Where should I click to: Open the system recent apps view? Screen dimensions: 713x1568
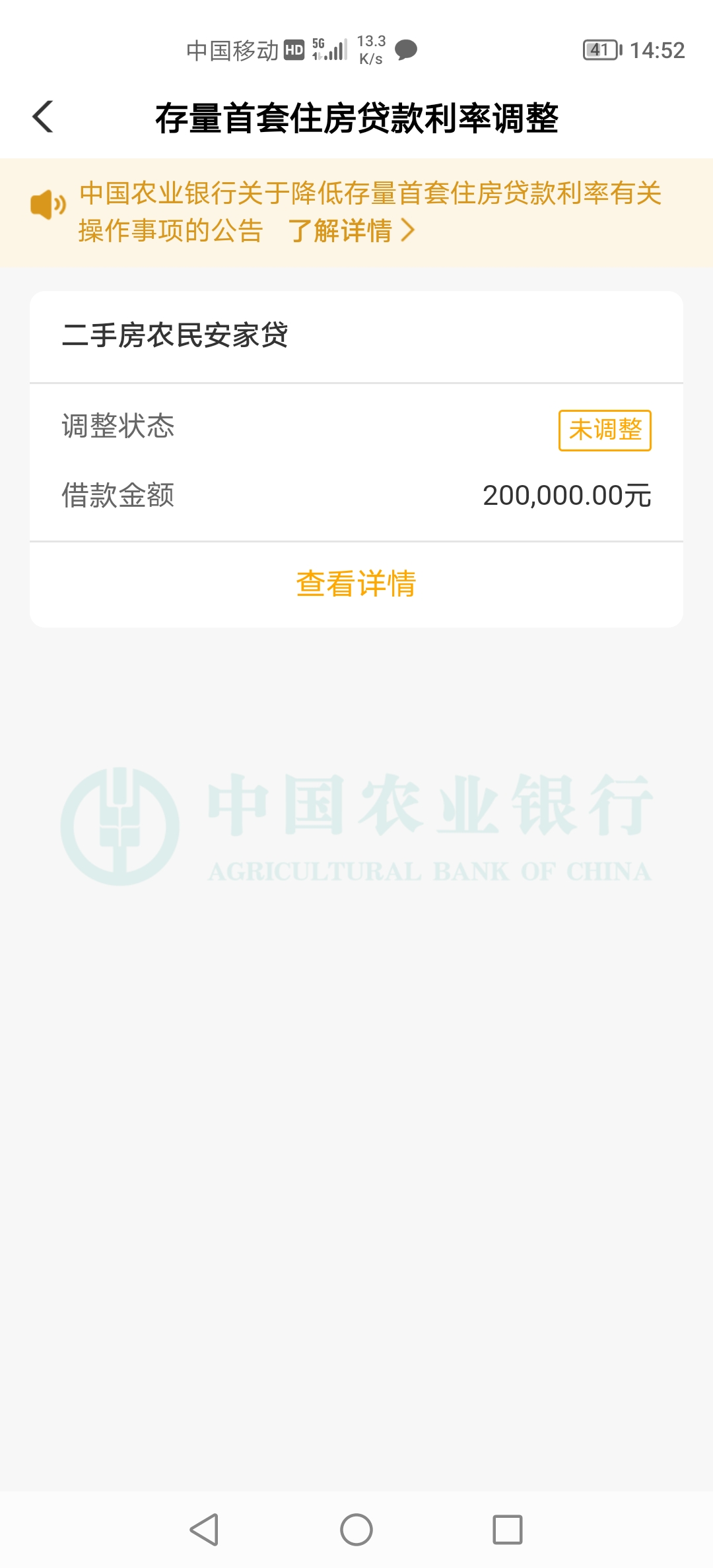[x=507, y=1529]
